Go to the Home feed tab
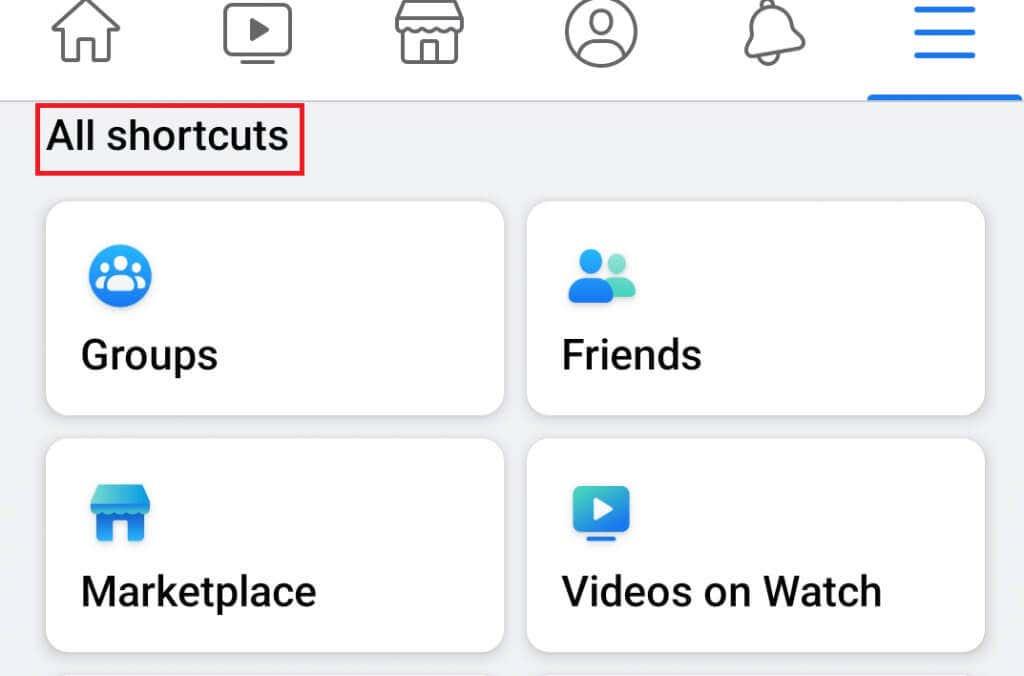Image resolution: width=1024 pixels, height=676 pixels. [85, 34]
